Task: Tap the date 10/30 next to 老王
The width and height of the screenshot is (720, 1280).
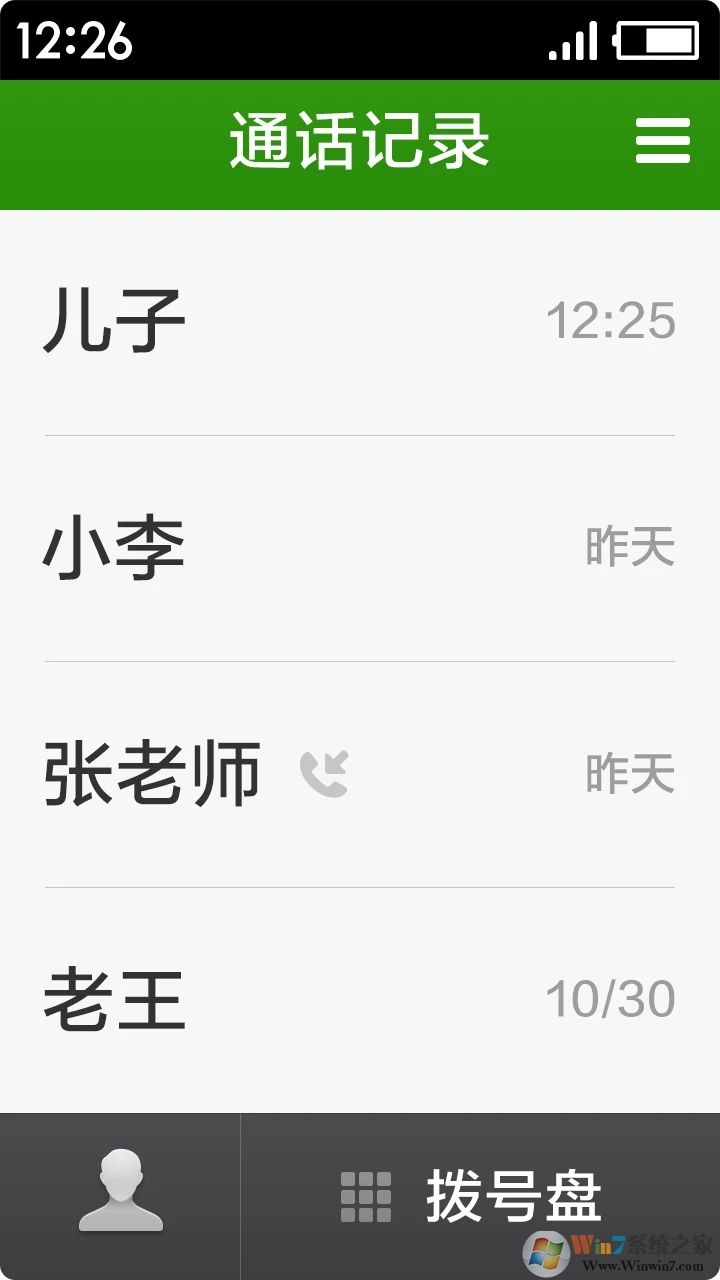Action: pyautogui.click(x=613, y=998)
